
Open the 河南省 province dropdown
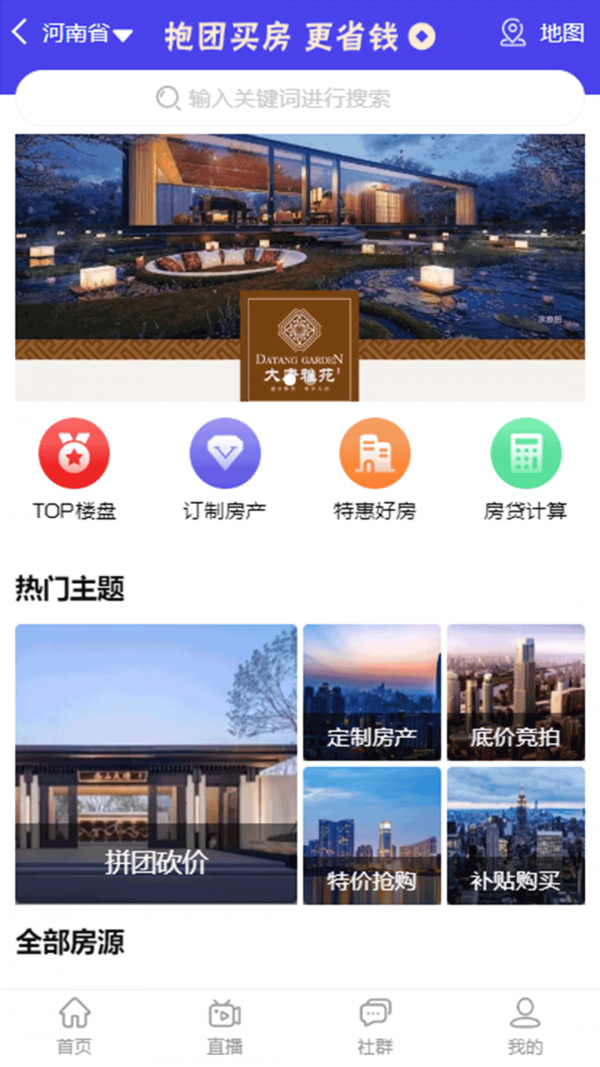pos(87,34)
